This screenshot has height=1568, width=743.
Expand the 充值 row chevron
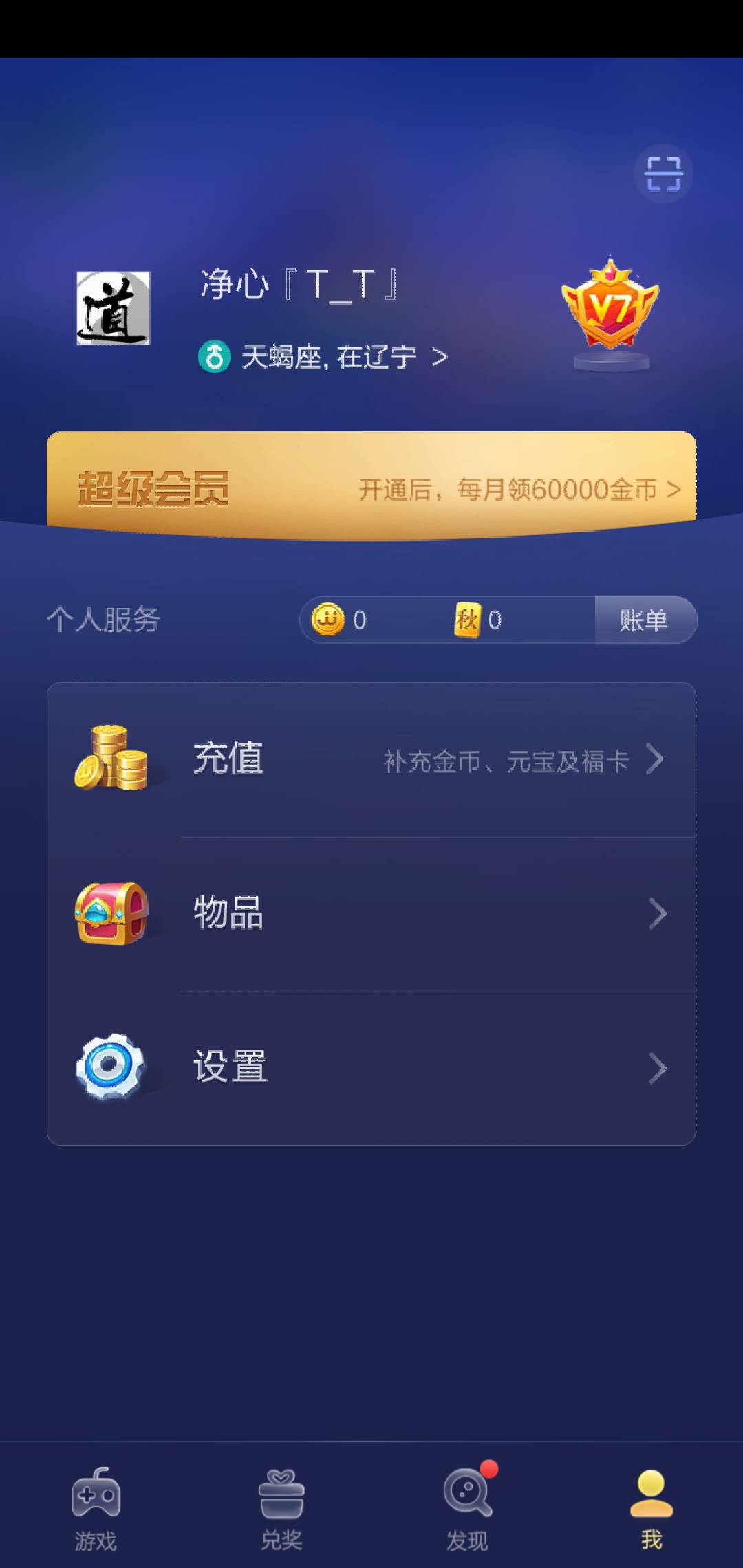tap(658, 759)
